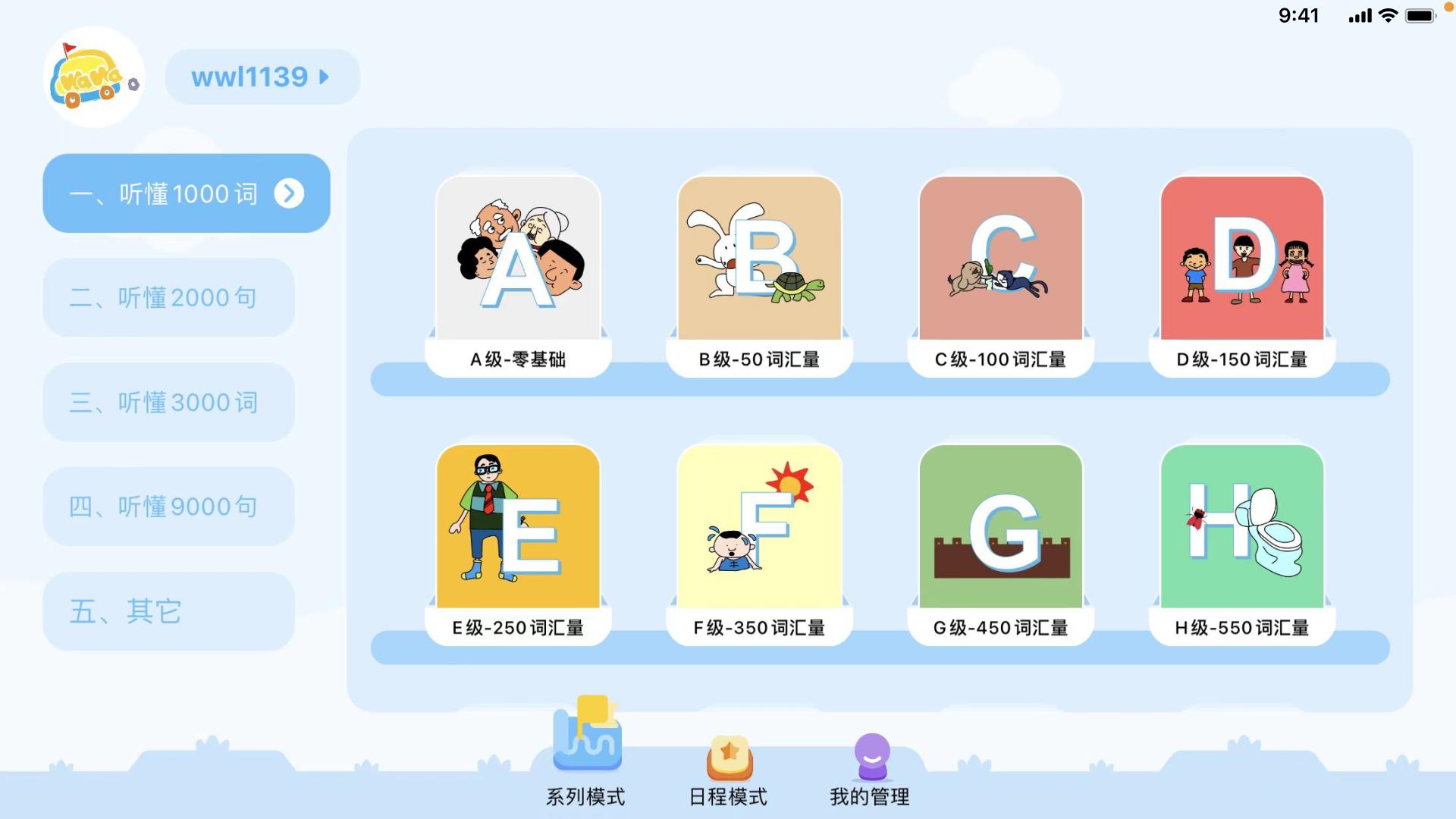
Task: Select the 一、听懂1000词 category
Action: pyautogui.click(x=186, y=193)
